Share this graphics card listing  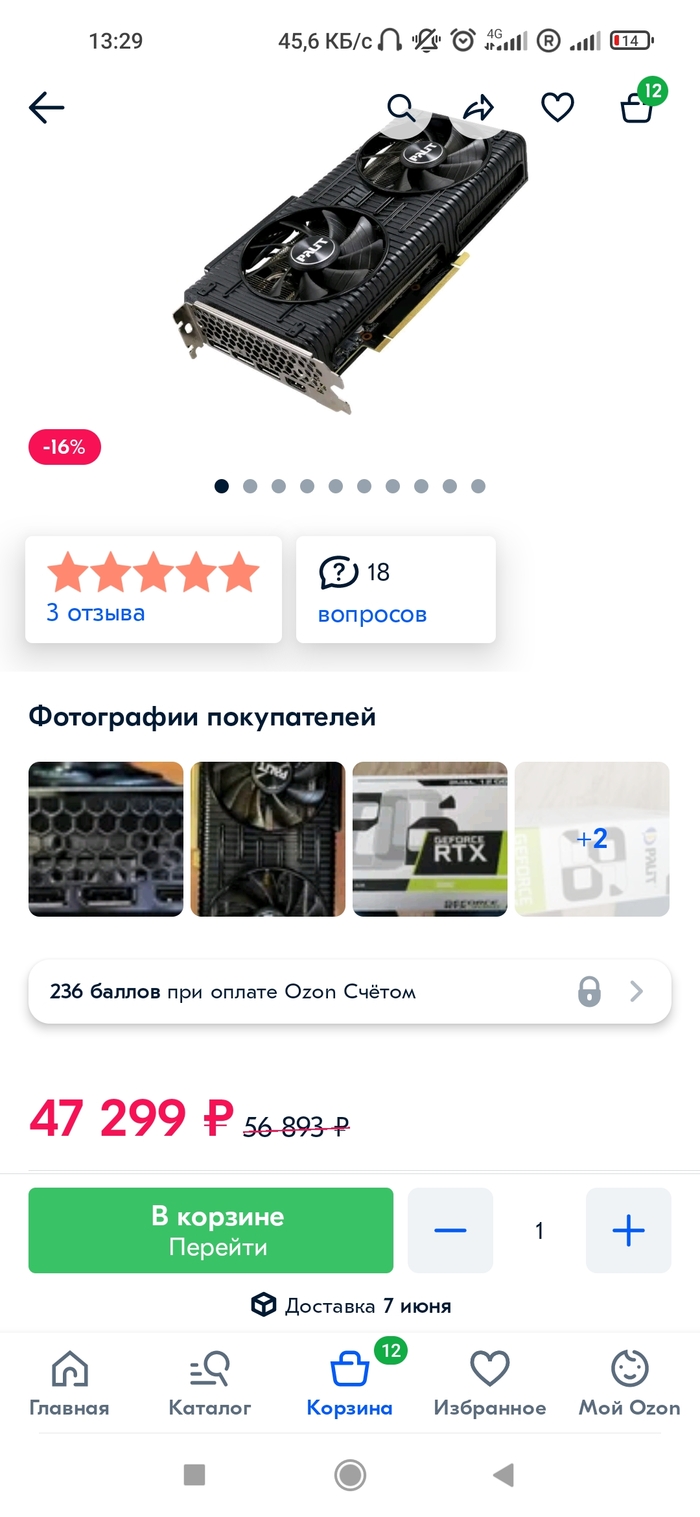point(479,107)
